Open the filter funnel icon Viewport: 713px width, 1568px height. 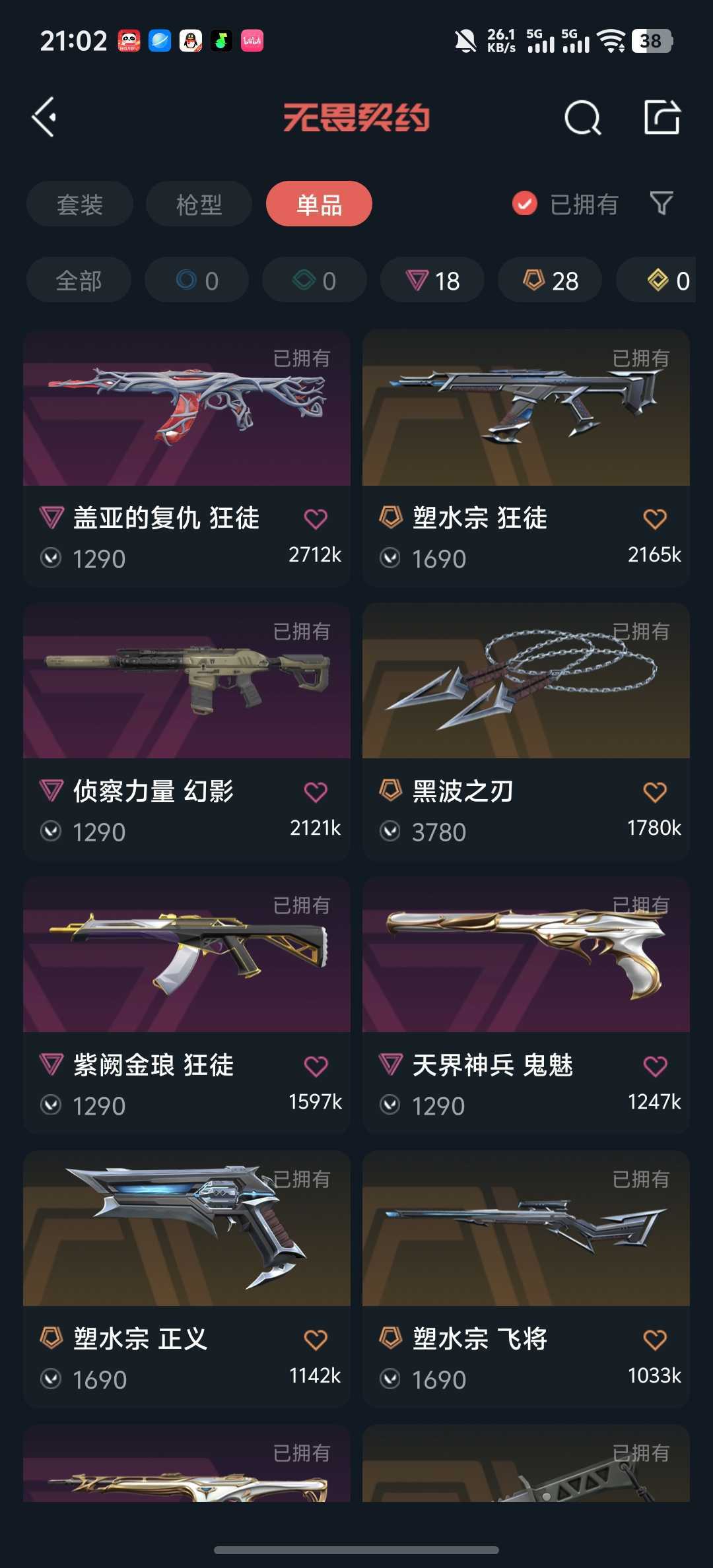point(661,203)
